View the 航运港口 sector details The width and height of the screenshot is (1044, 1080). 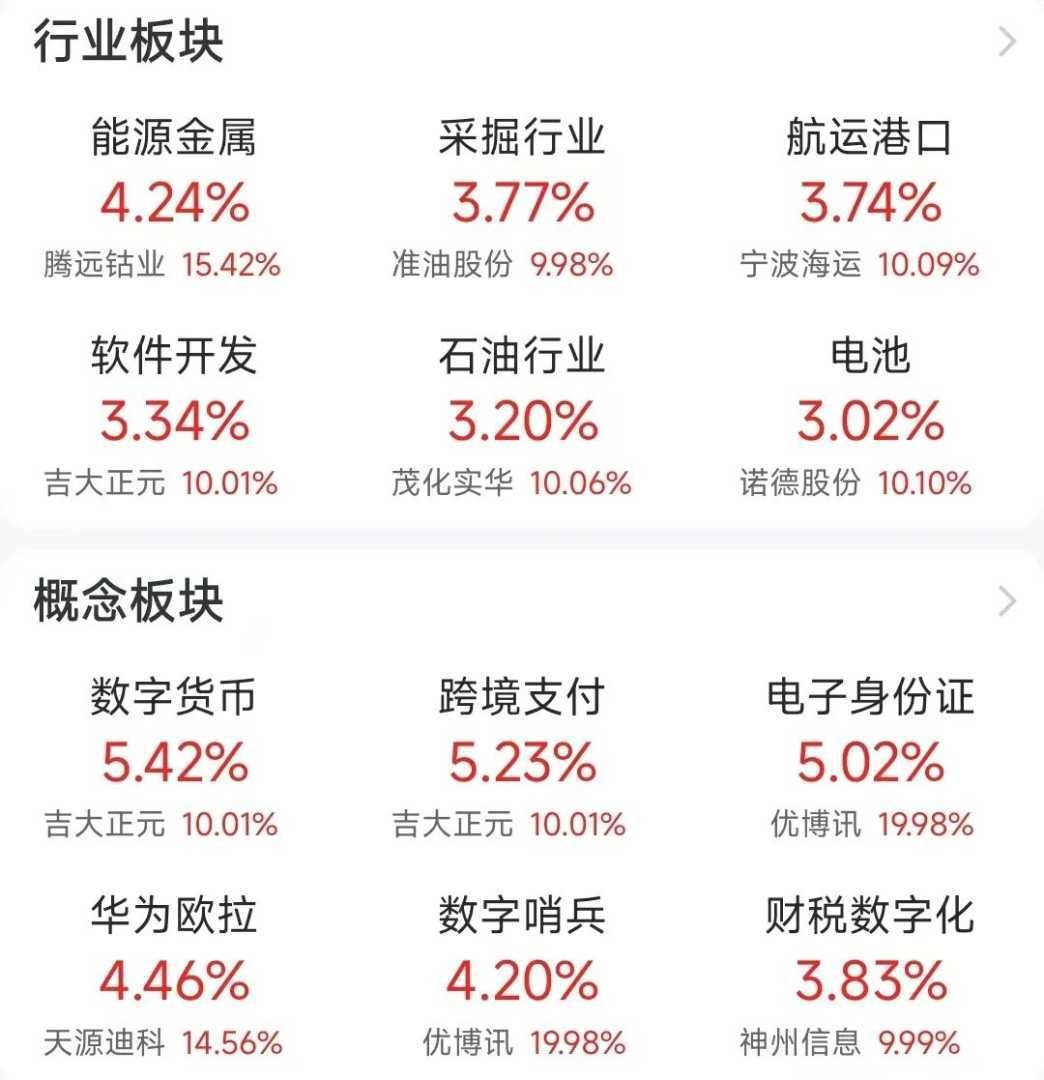click(x=869, y=203)
